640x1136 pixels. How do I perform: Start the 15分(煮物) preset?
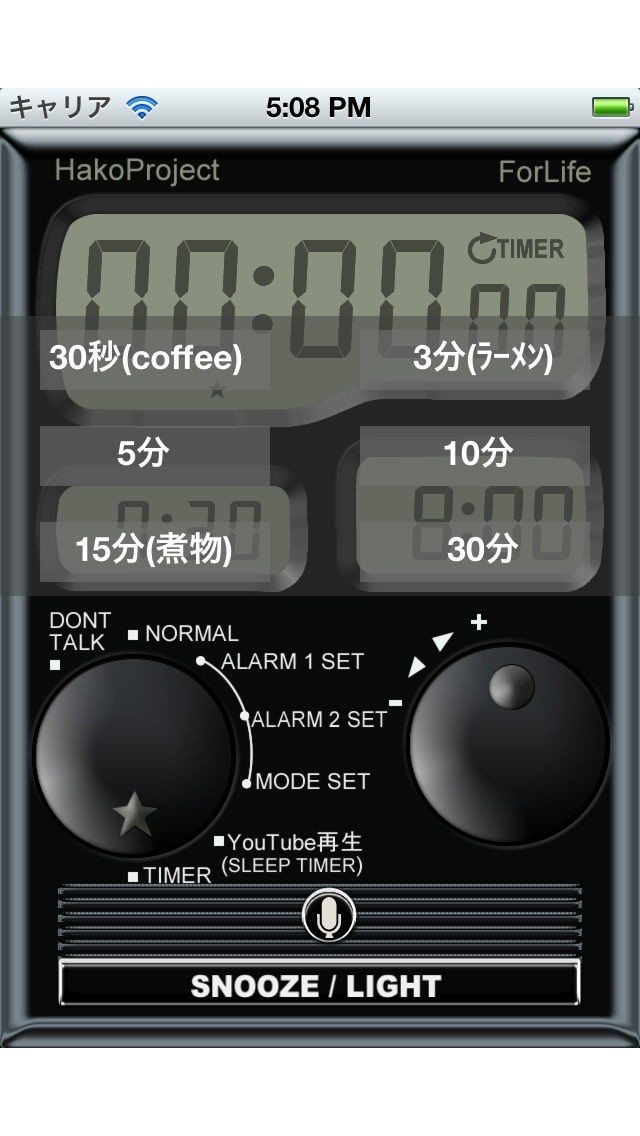coord(155,551)
